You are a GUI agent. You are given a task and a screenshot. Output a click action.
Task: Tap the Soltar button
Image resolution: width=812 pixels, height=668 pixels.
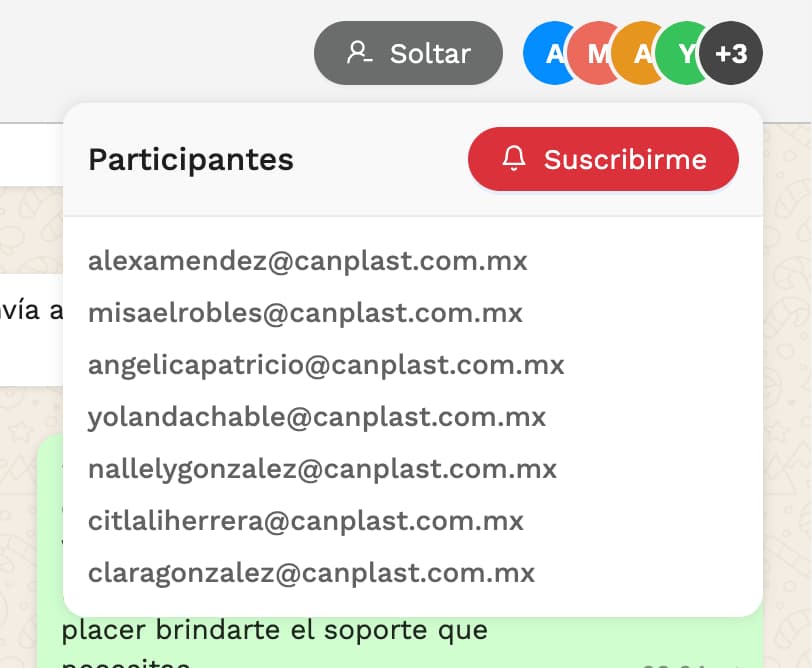(x=408, y=53)
